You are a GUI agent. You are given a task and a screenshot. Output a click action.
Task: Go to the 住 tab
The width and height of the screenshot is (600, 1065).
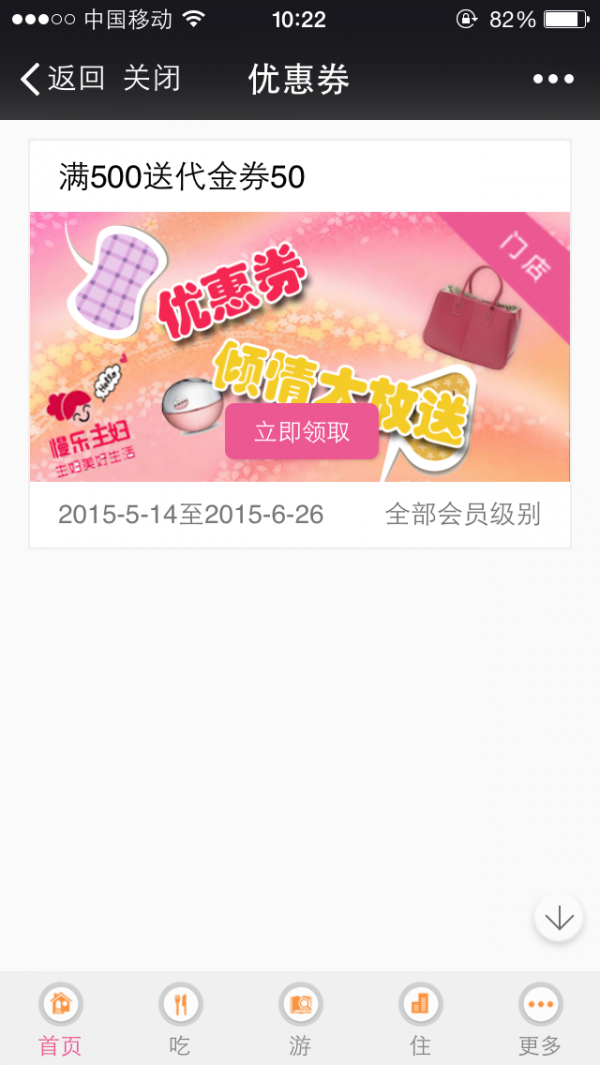coord(420,1018)
